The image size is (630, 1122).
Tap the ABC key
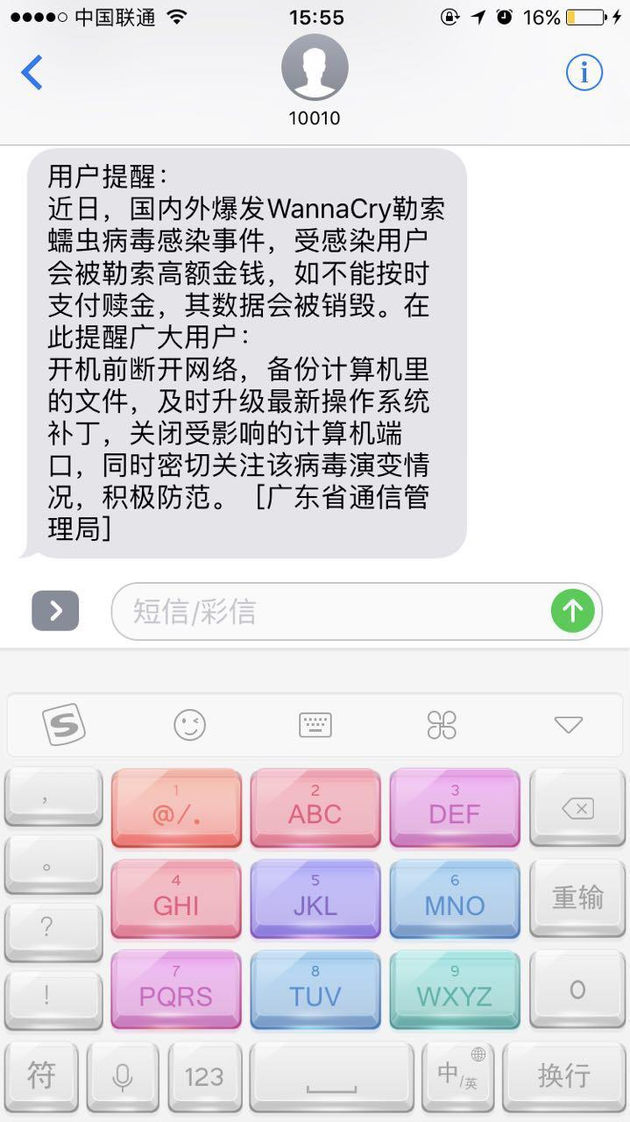315,807
